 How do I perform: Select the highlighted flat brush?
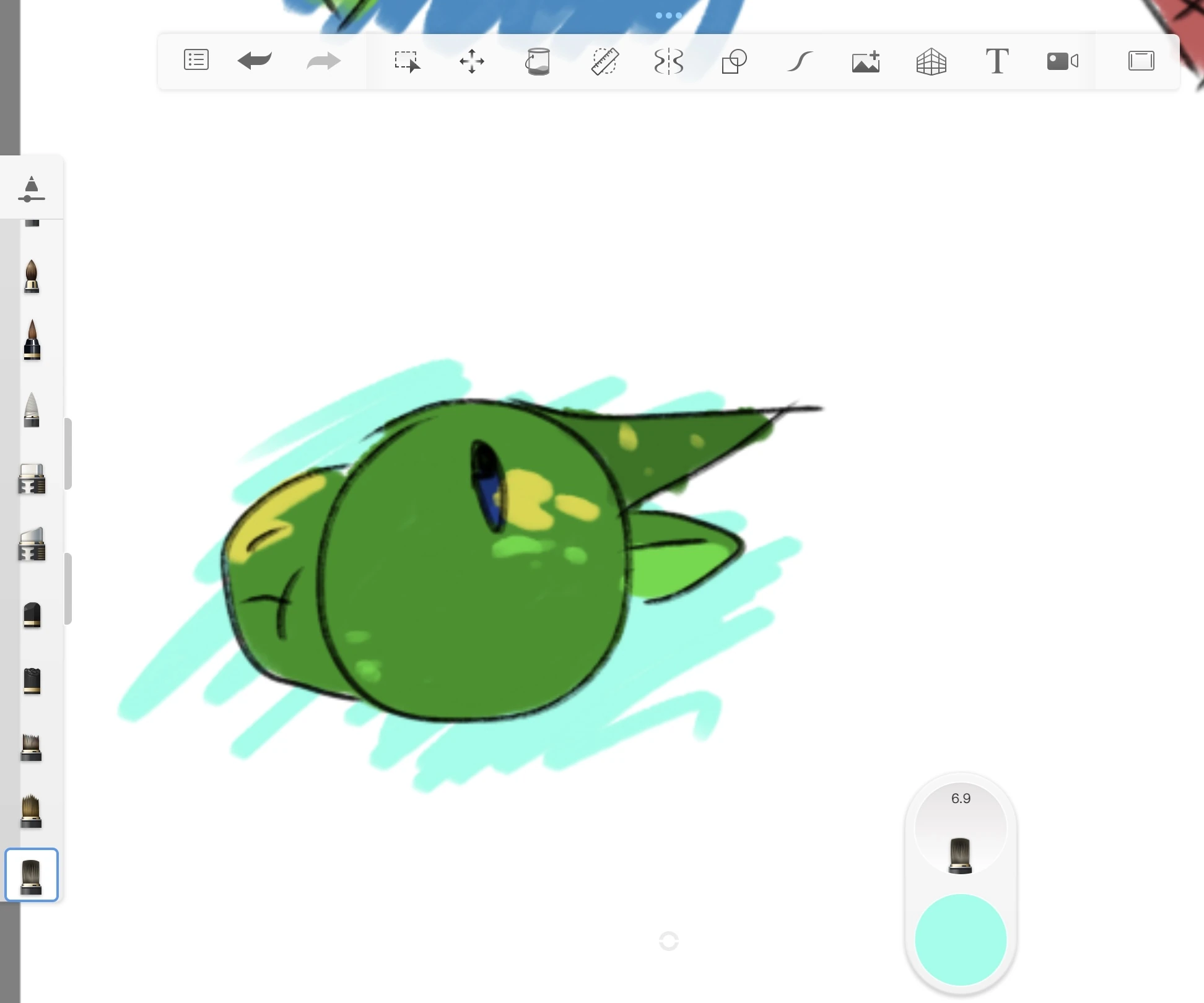point(32,875)
